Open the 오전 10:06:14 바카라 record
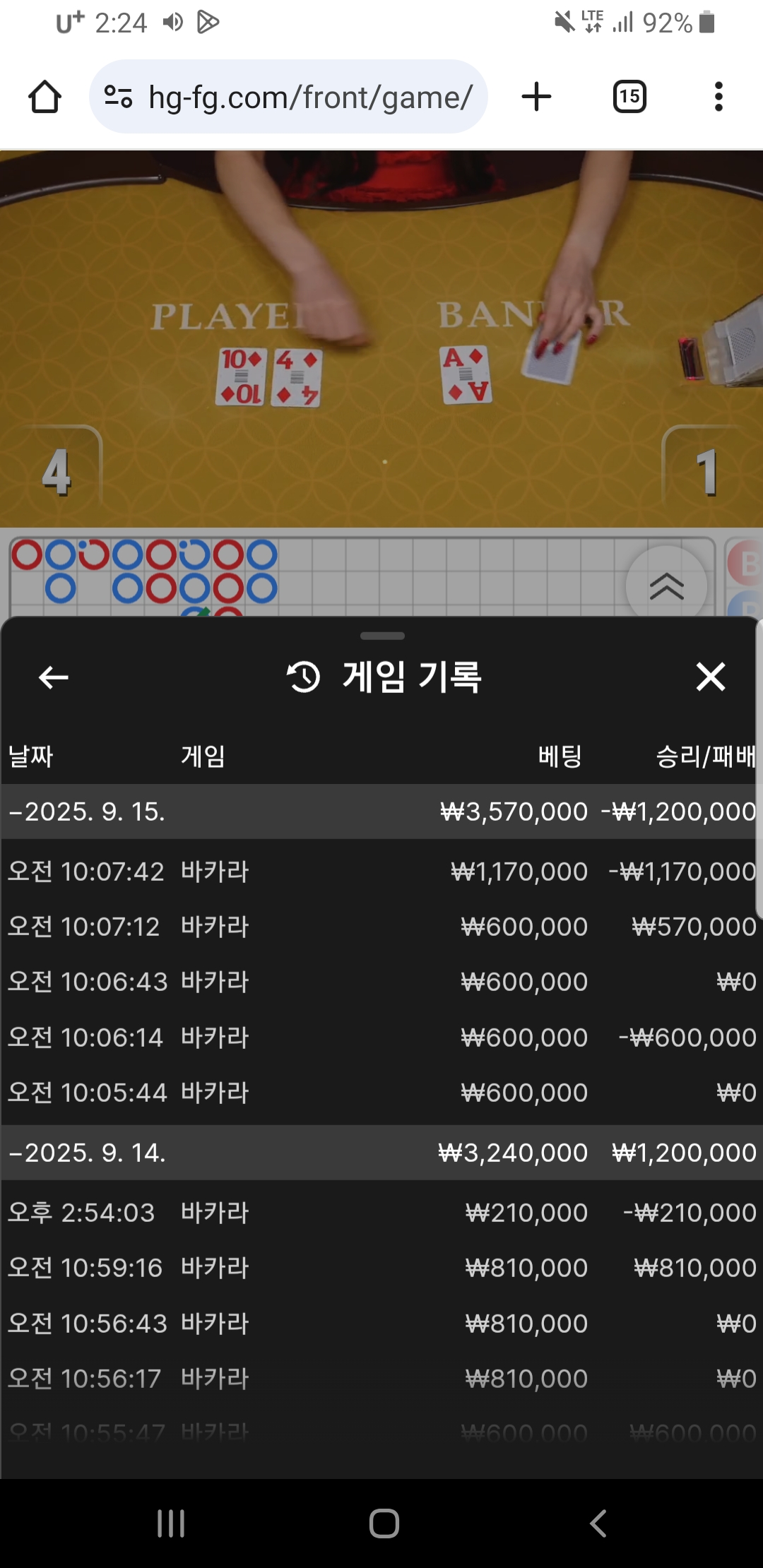763x1568 pixels. pos(381,1038)
